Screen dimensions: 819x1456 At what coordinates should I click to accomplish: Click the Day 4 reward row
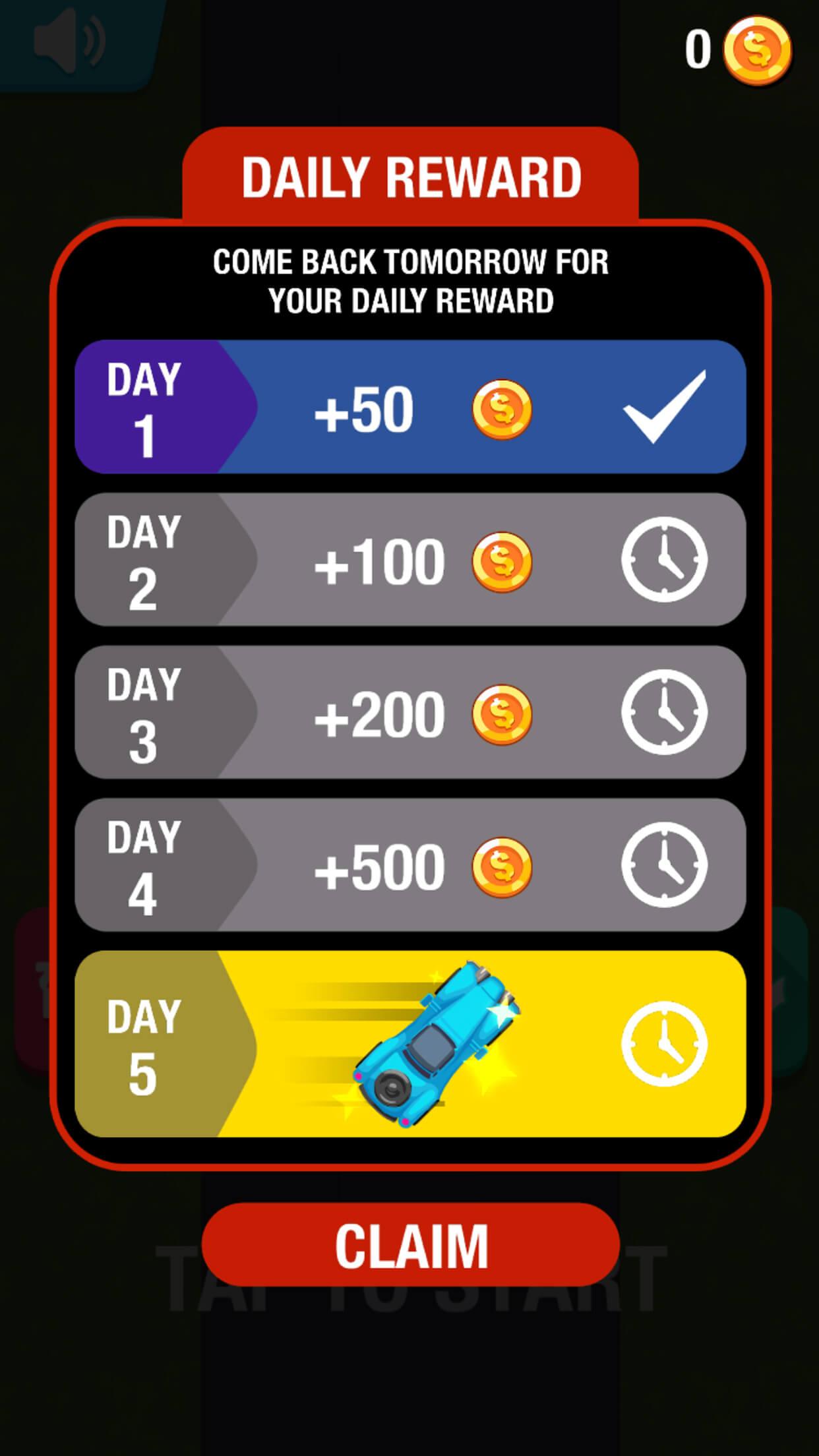[x=409, y=861]
